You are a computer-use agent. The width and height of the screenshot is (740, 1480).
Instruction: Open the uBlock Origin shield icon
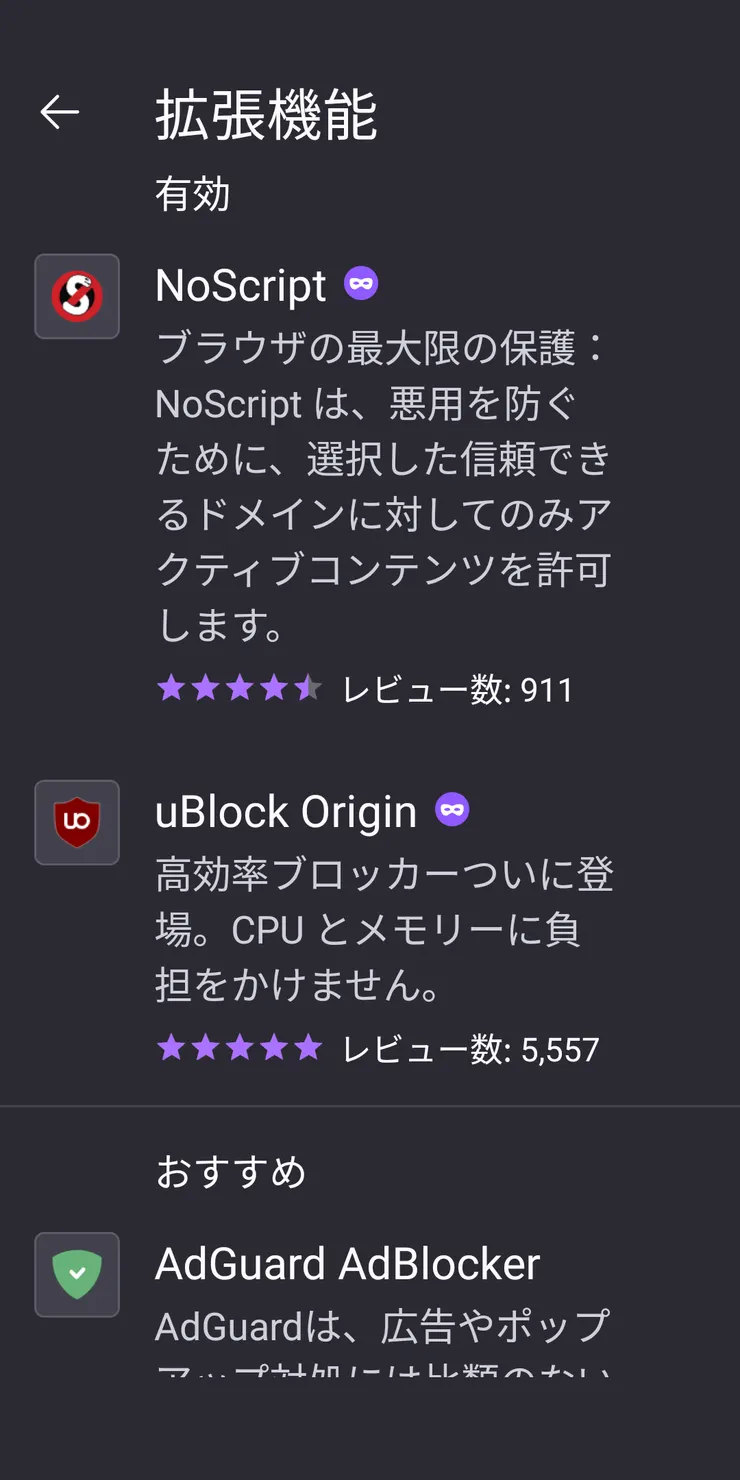tap(77, 823)
